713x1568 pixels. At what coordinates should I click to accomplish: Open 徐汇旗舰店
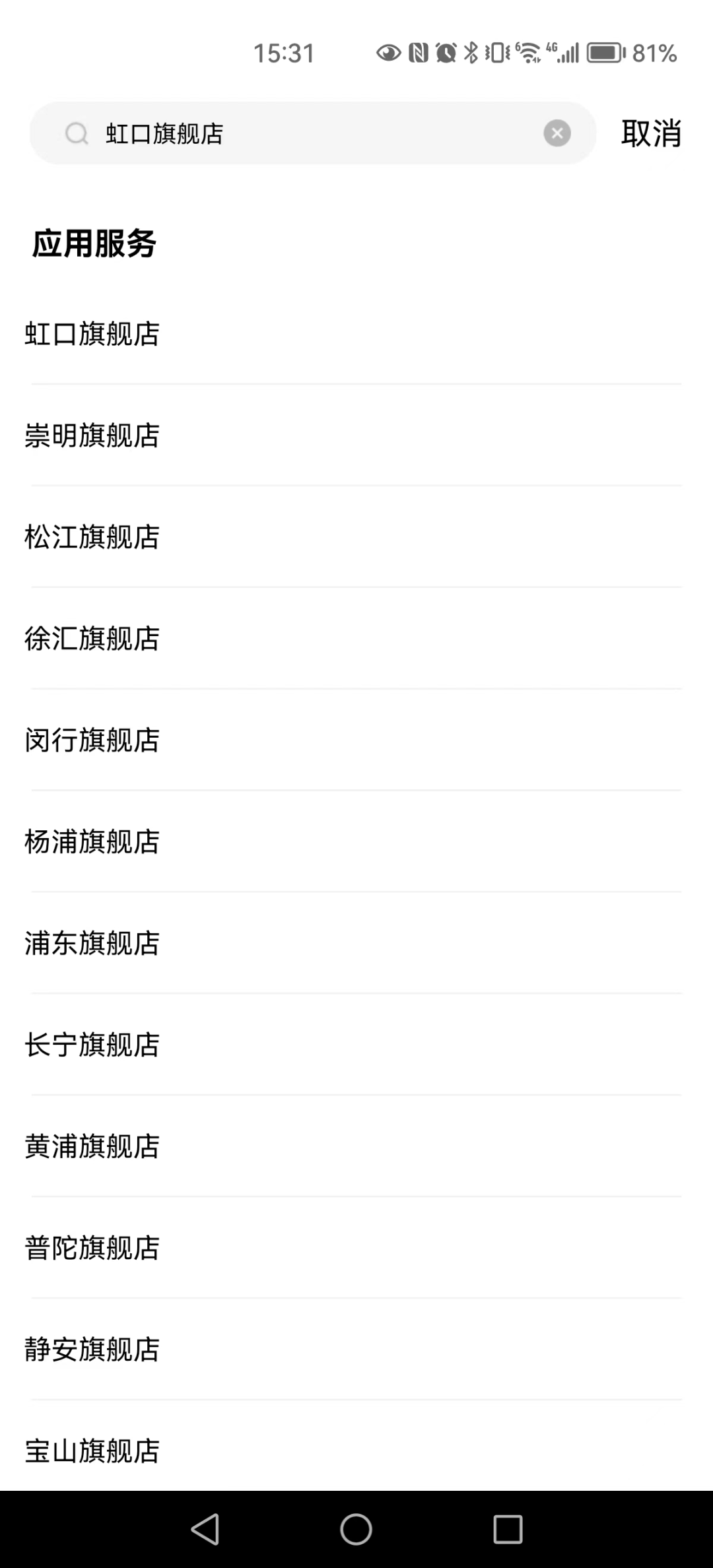(x=356, y=639)
